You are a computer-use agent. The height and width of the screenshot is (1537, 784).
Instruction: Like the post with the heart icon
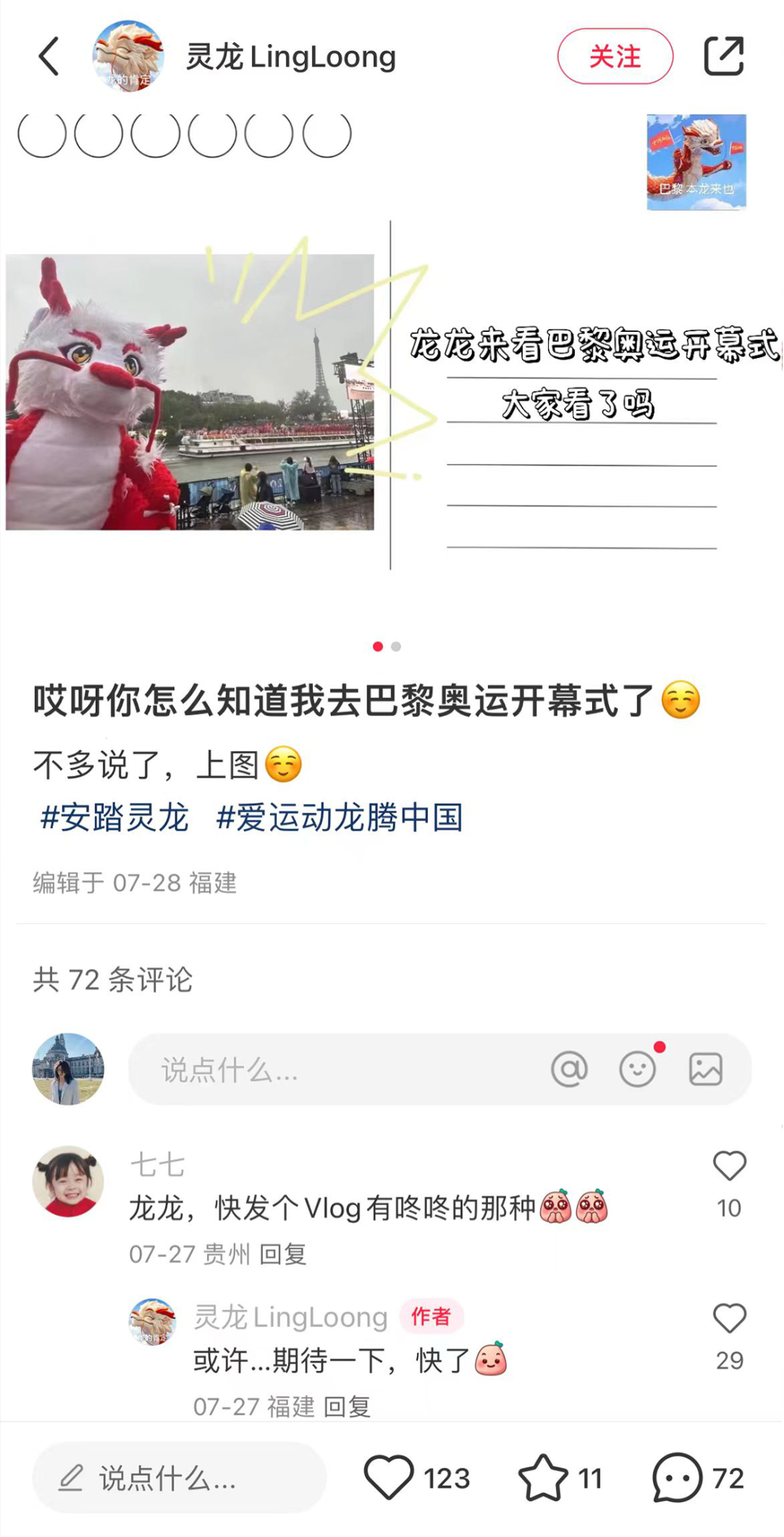click(389, 1478)
